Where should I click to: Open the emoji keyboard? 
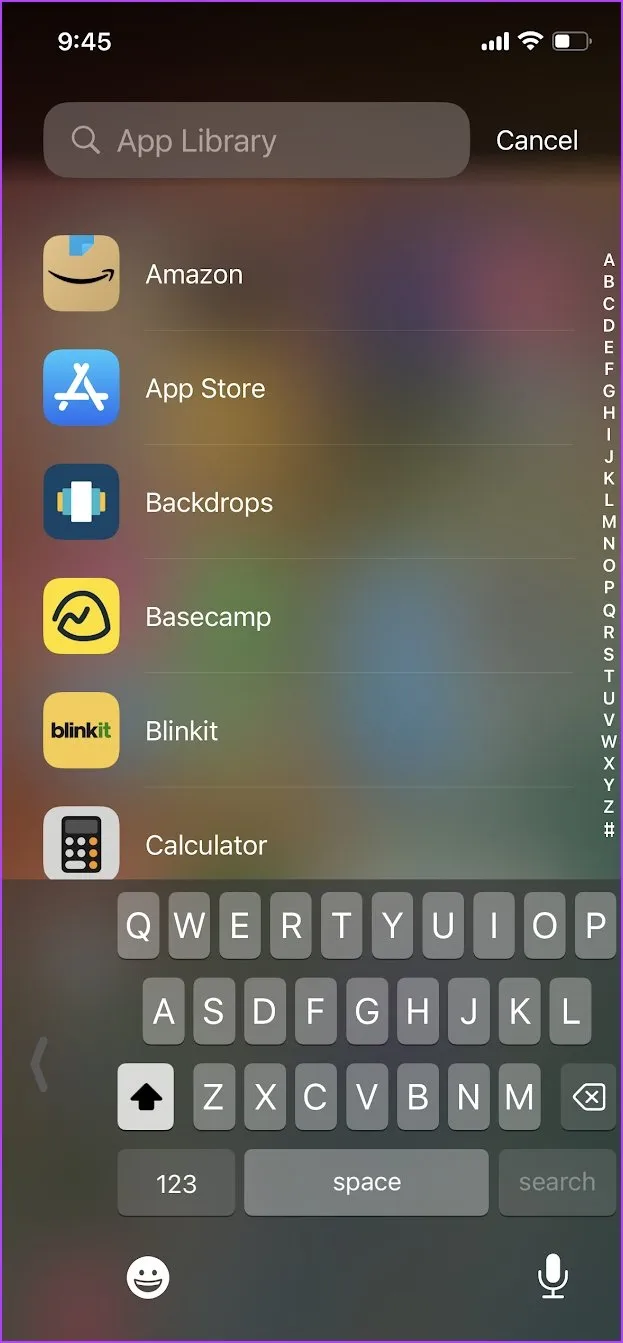pyautogui.click(x=148, y=1277)
